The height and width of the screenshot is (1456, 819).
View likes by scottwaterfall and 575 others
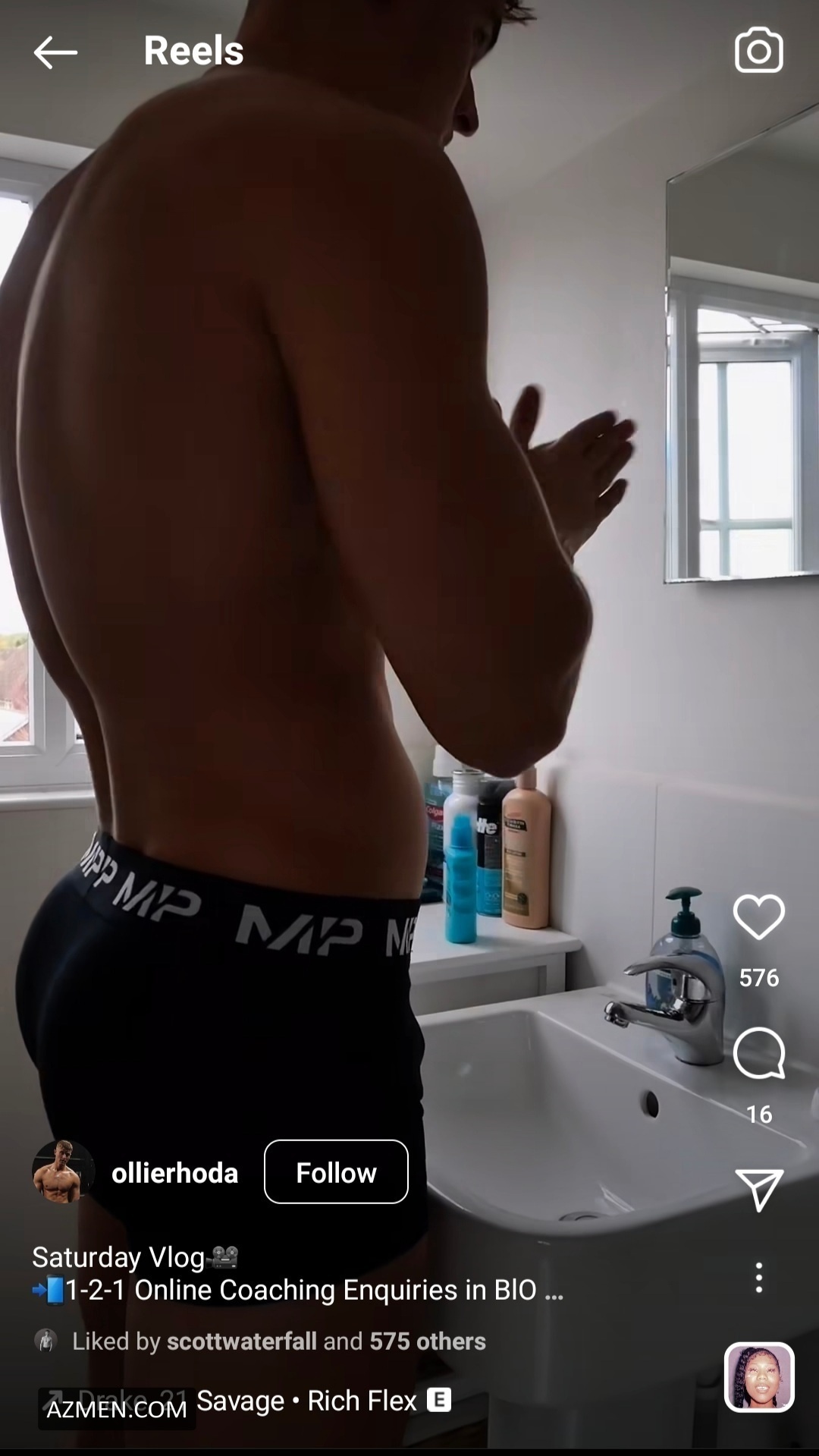pos(278,1341)
